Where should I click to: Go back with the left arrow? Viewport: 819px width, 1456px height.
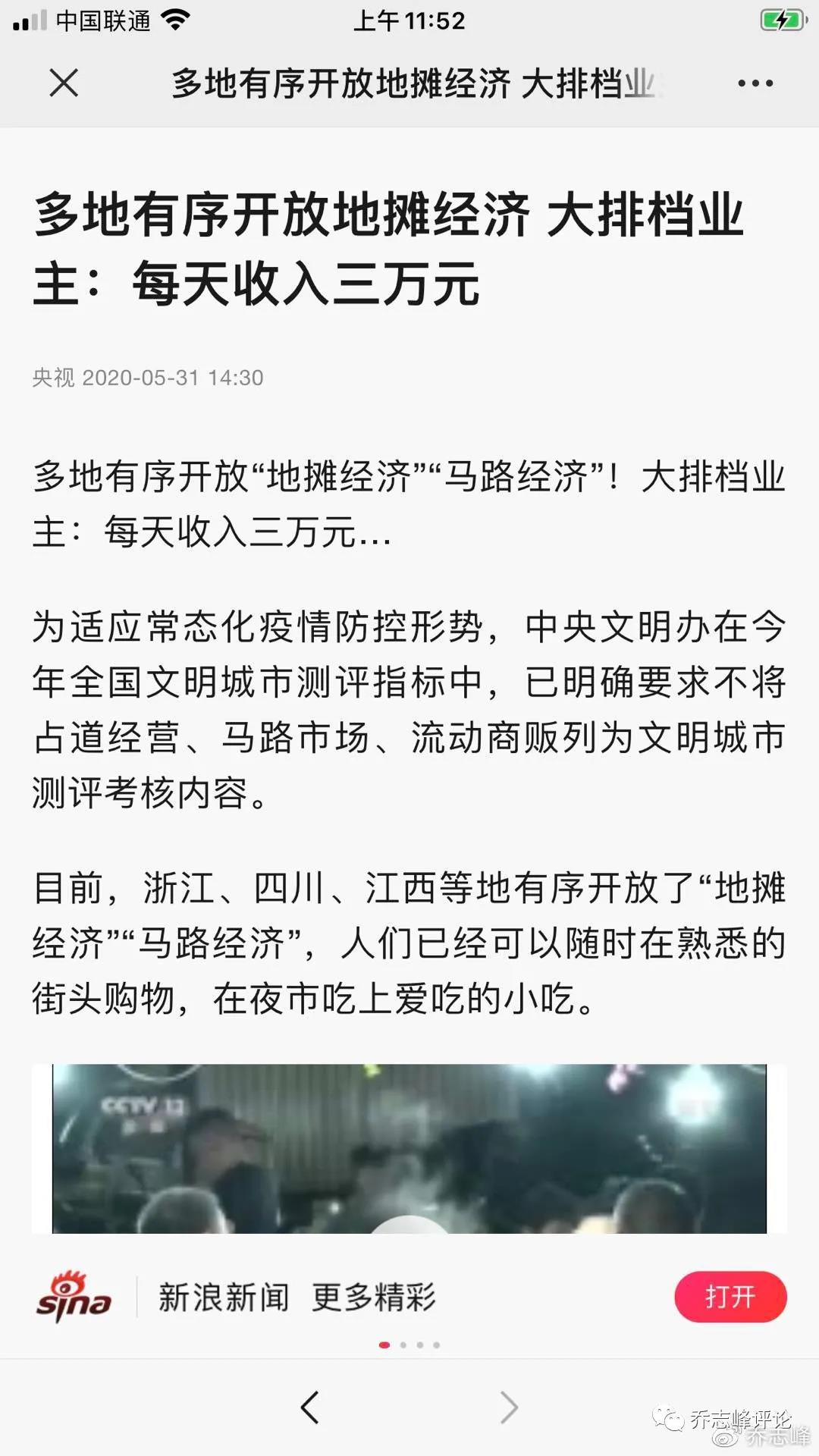(310, 1407)
